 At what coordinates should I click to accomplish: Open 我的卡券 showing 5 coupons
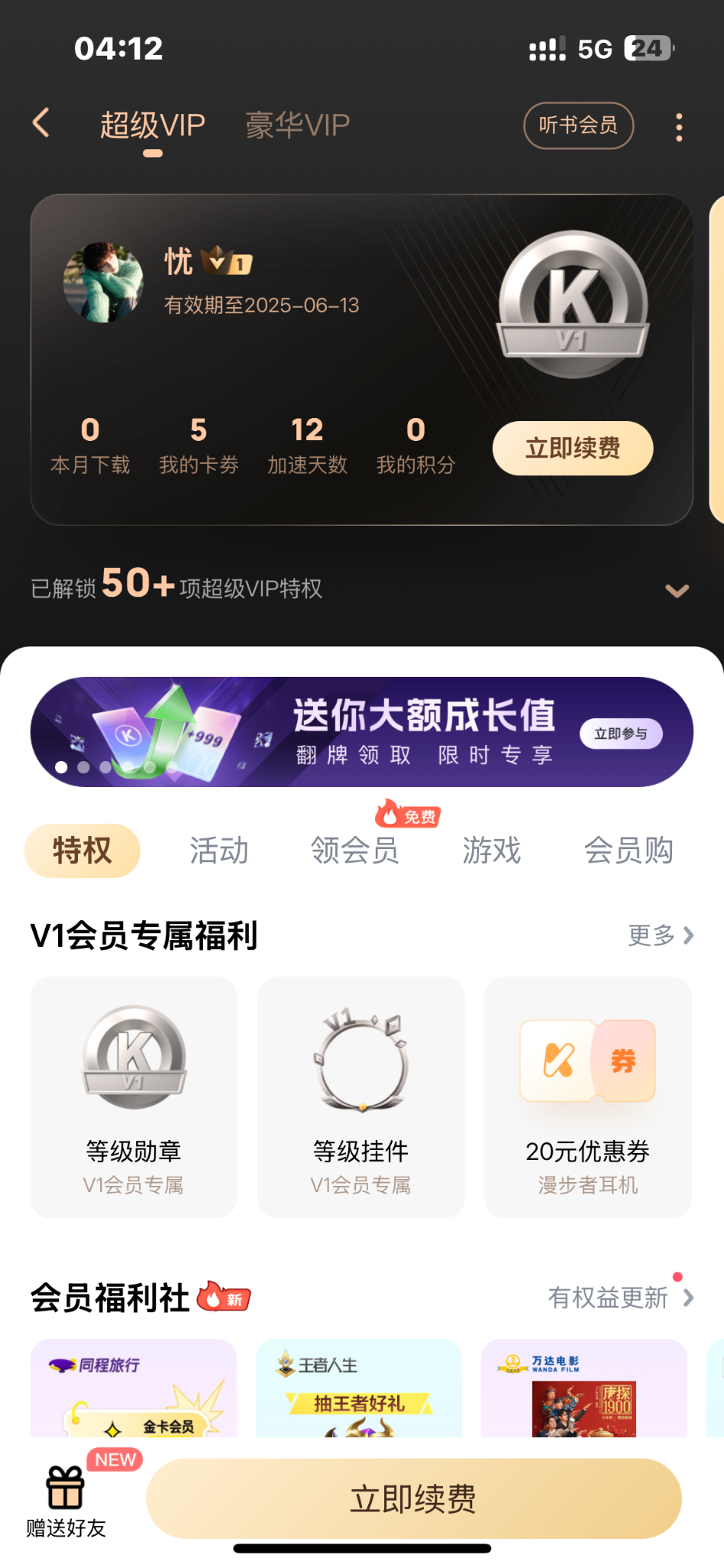point(198,445)
